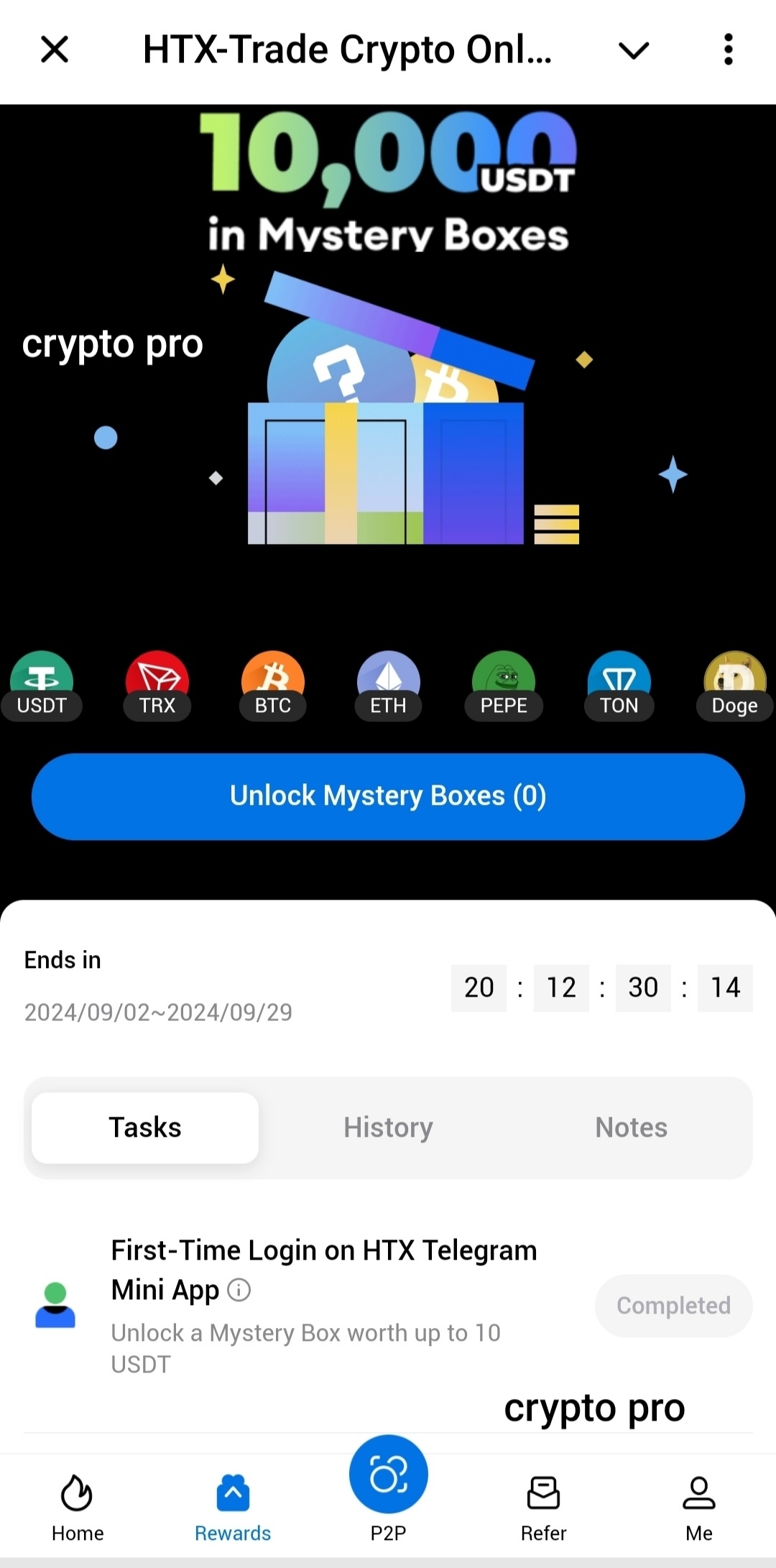Select the Tasks tab
The height and width of the screenshot is (1568, 776).
tap(145, 1127)
